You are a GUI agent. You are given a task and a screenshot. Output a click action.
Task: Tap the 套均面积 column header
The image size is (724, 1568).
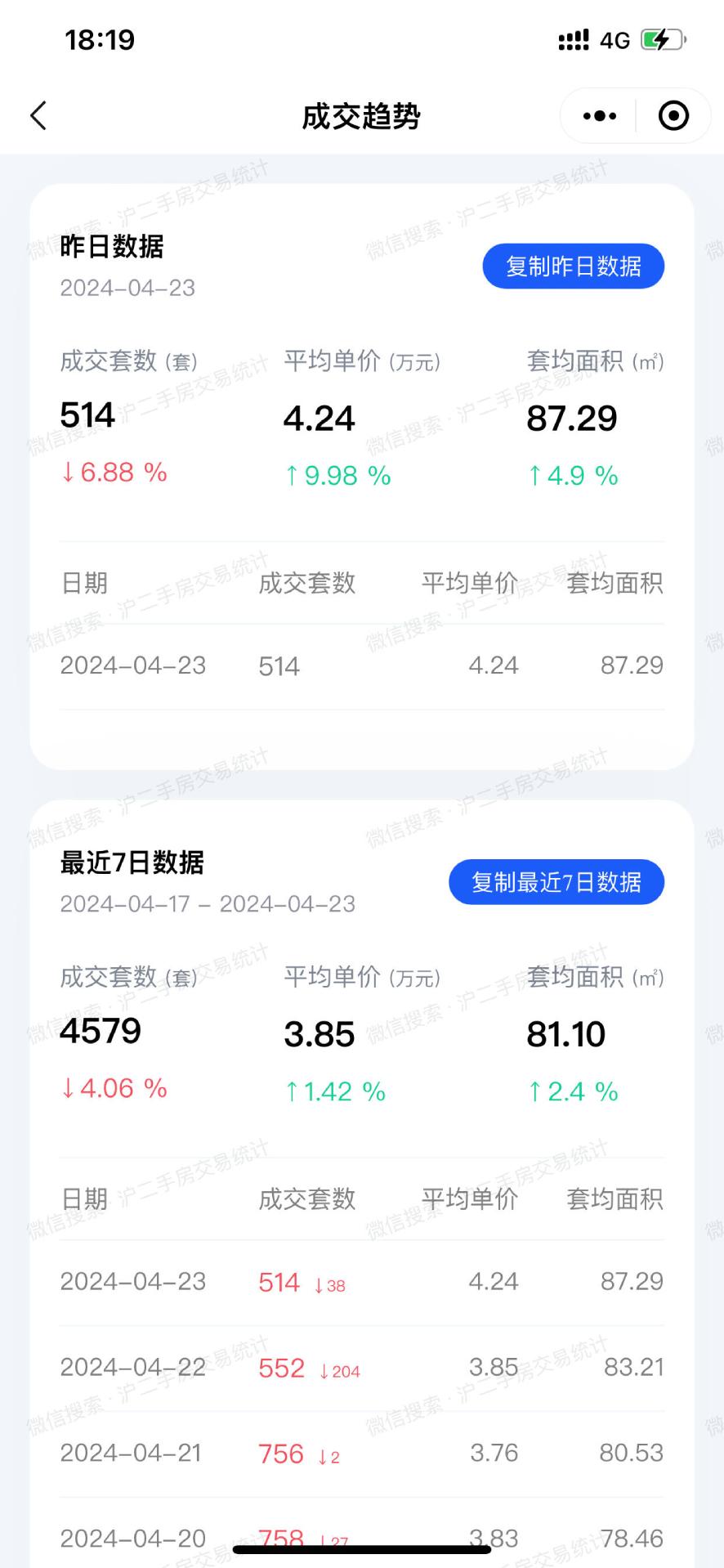(615, 583)
